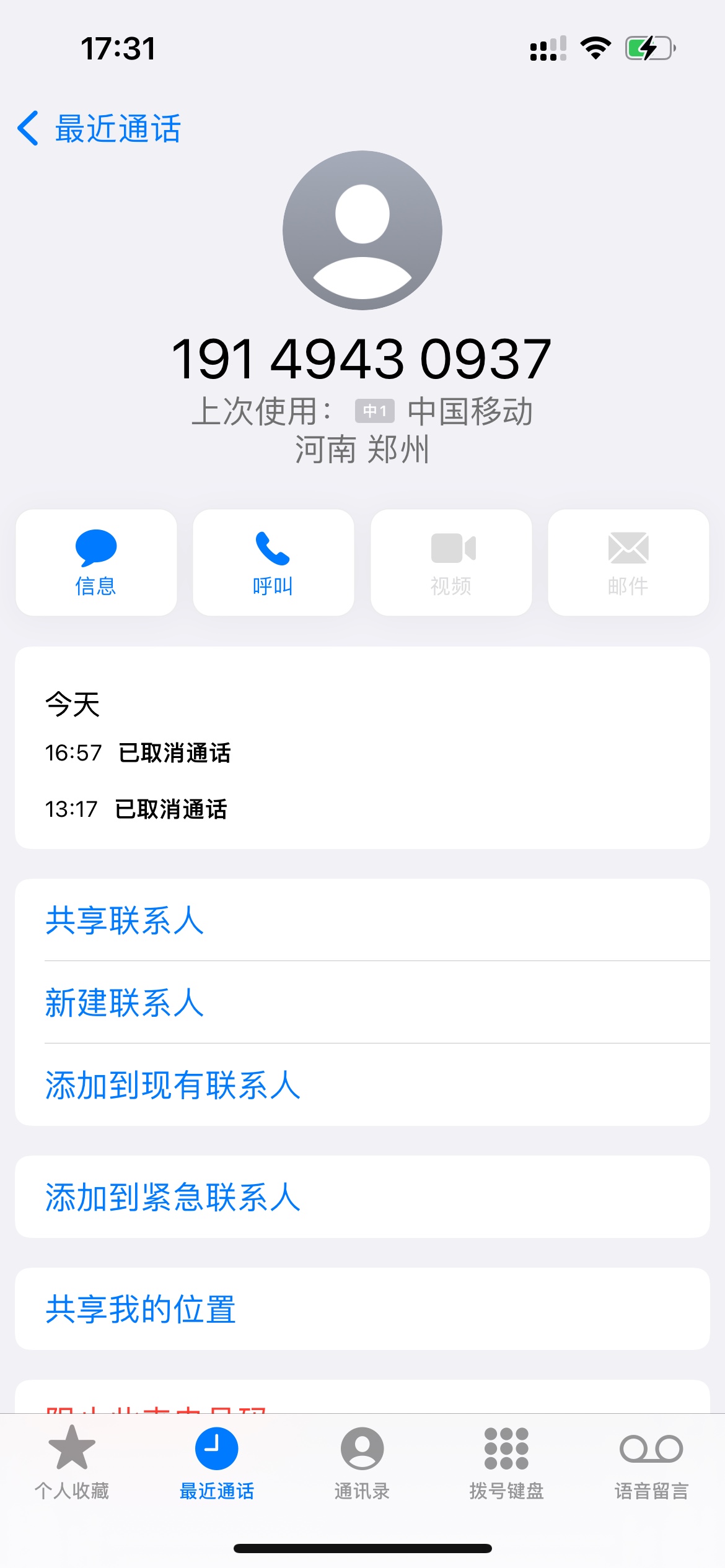Tap the 最近通话 tab in the bottom bar

pyautogui.click(x=216, y=1463)
